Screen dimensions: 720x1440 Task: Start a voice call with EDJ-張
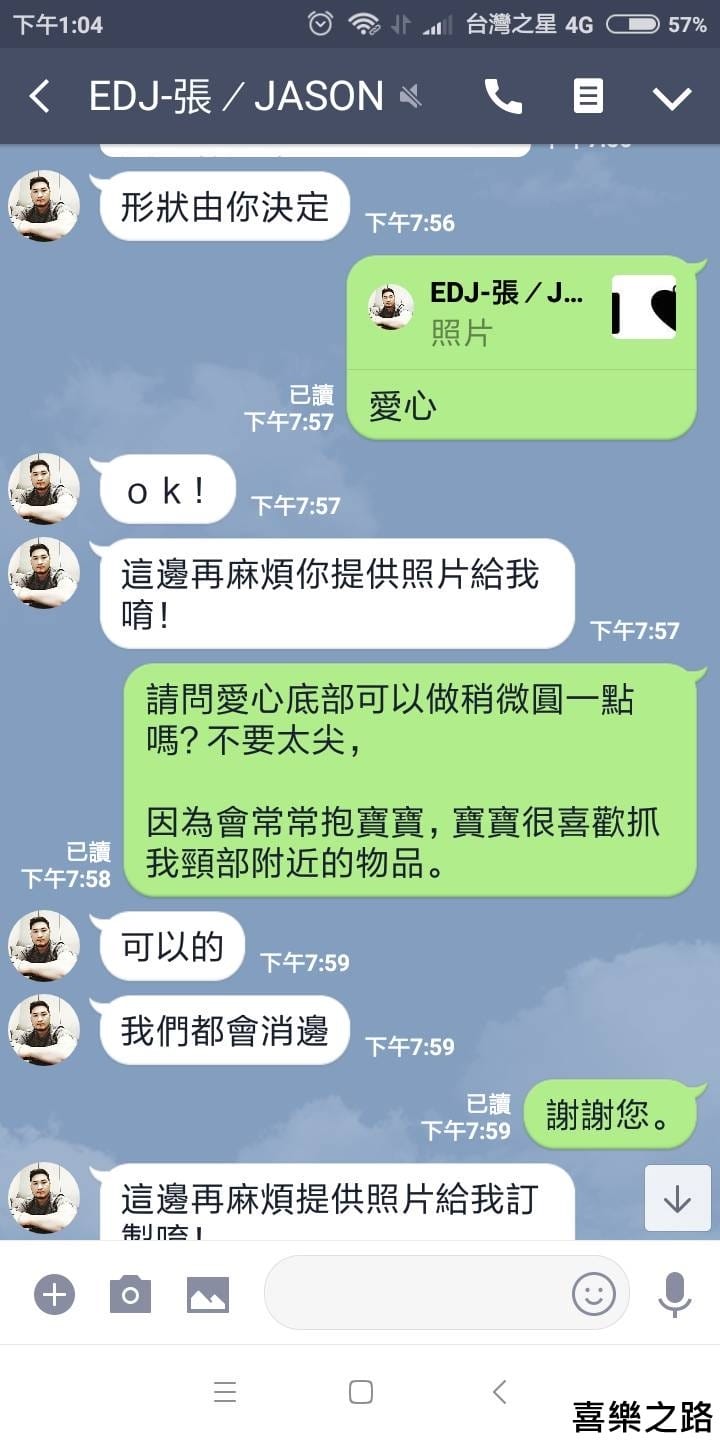503,97
